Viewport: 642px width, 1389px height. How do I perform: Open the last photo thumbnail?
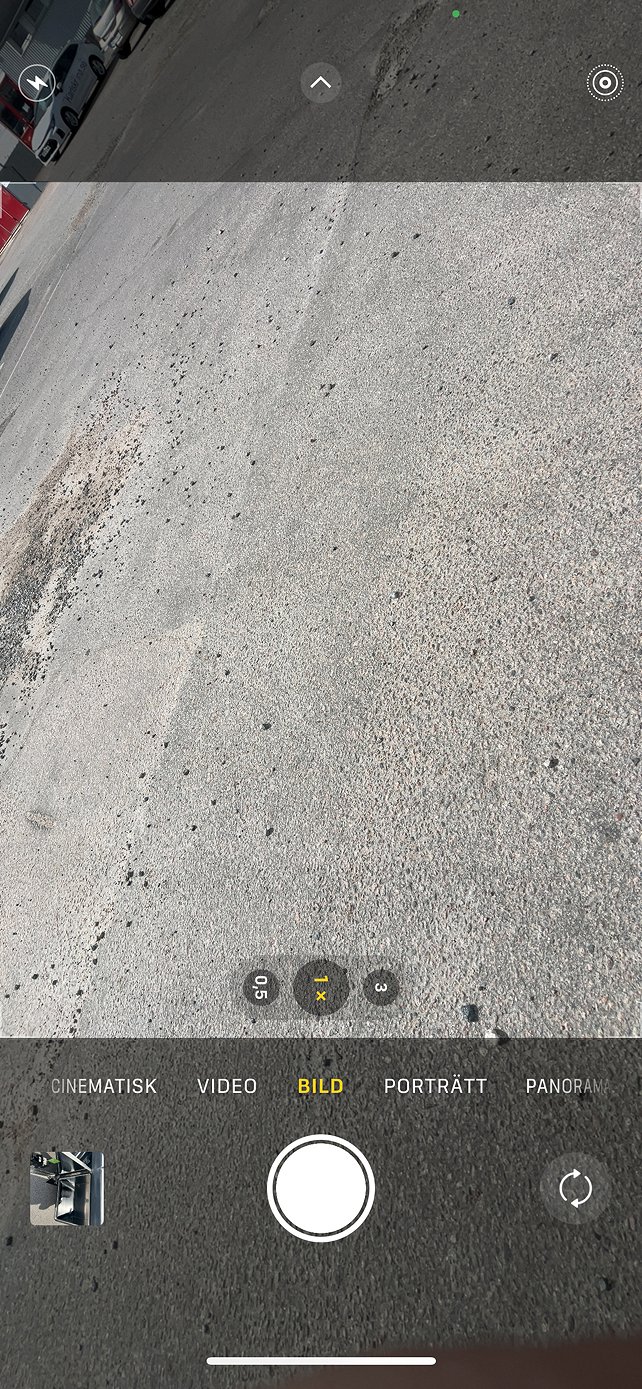pyautogui.click(x=67, y=1188)
